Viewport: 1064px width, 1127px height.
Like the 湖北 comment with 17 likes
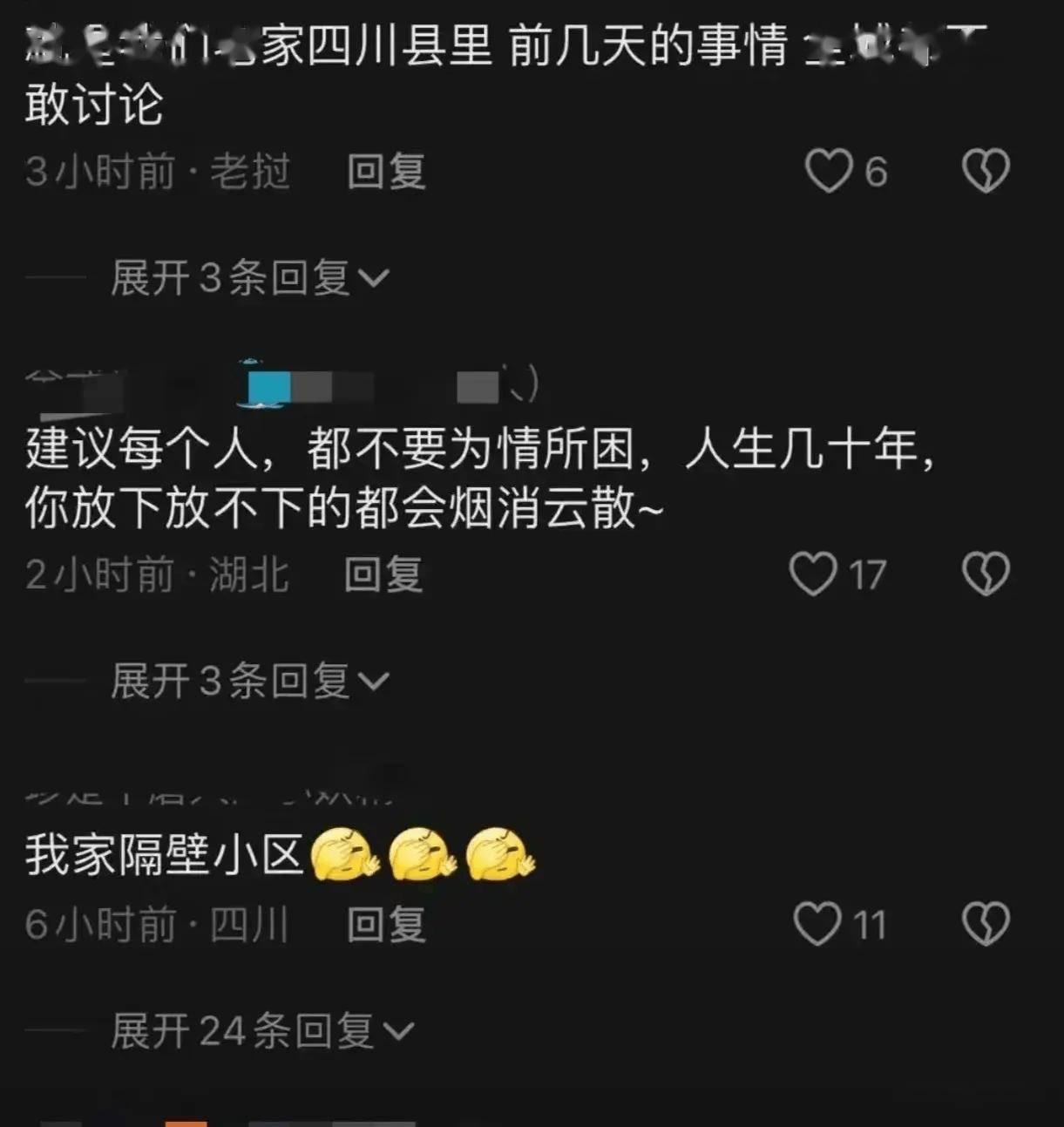click(x=813, y=574)
